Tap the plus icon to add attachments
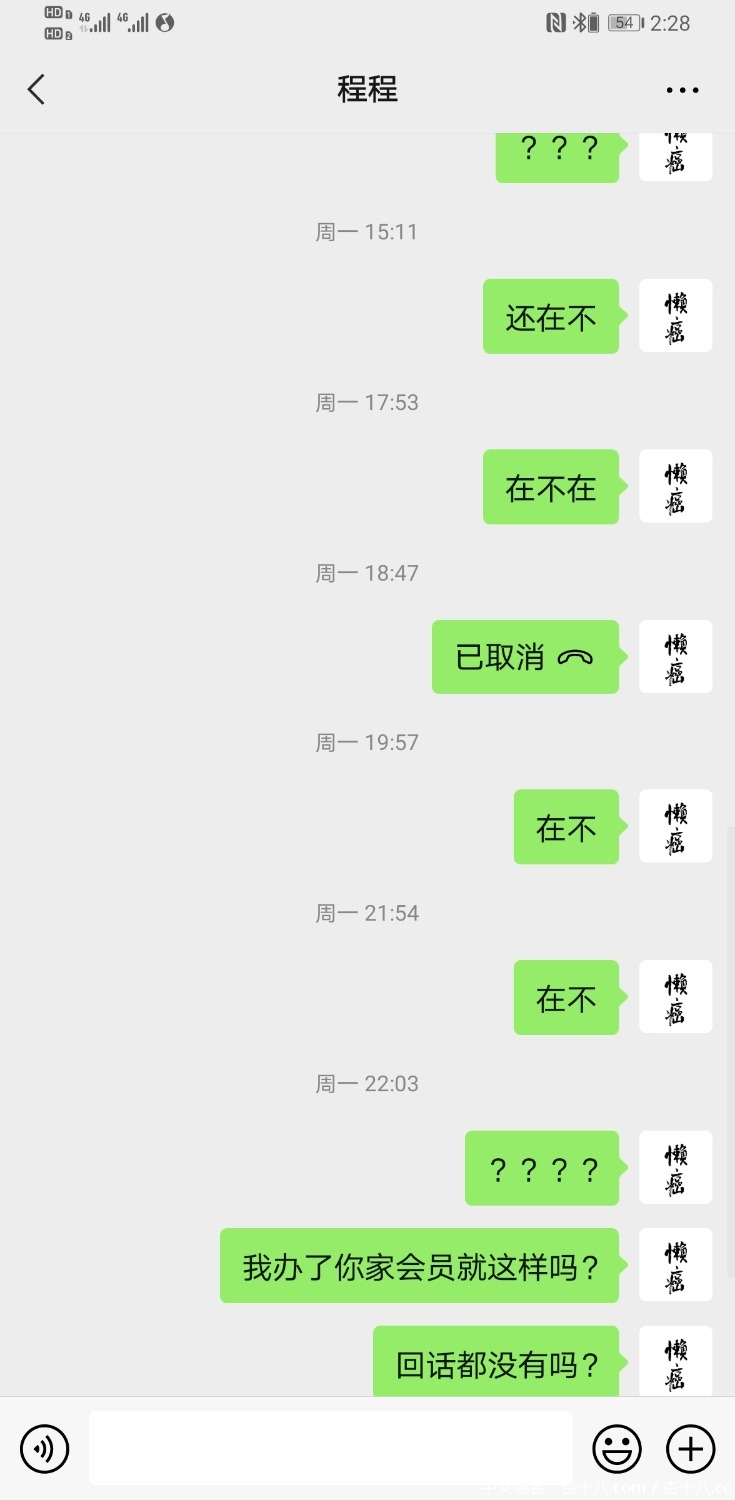The height and width of the screenshot is (1500, 735). 689,1447
